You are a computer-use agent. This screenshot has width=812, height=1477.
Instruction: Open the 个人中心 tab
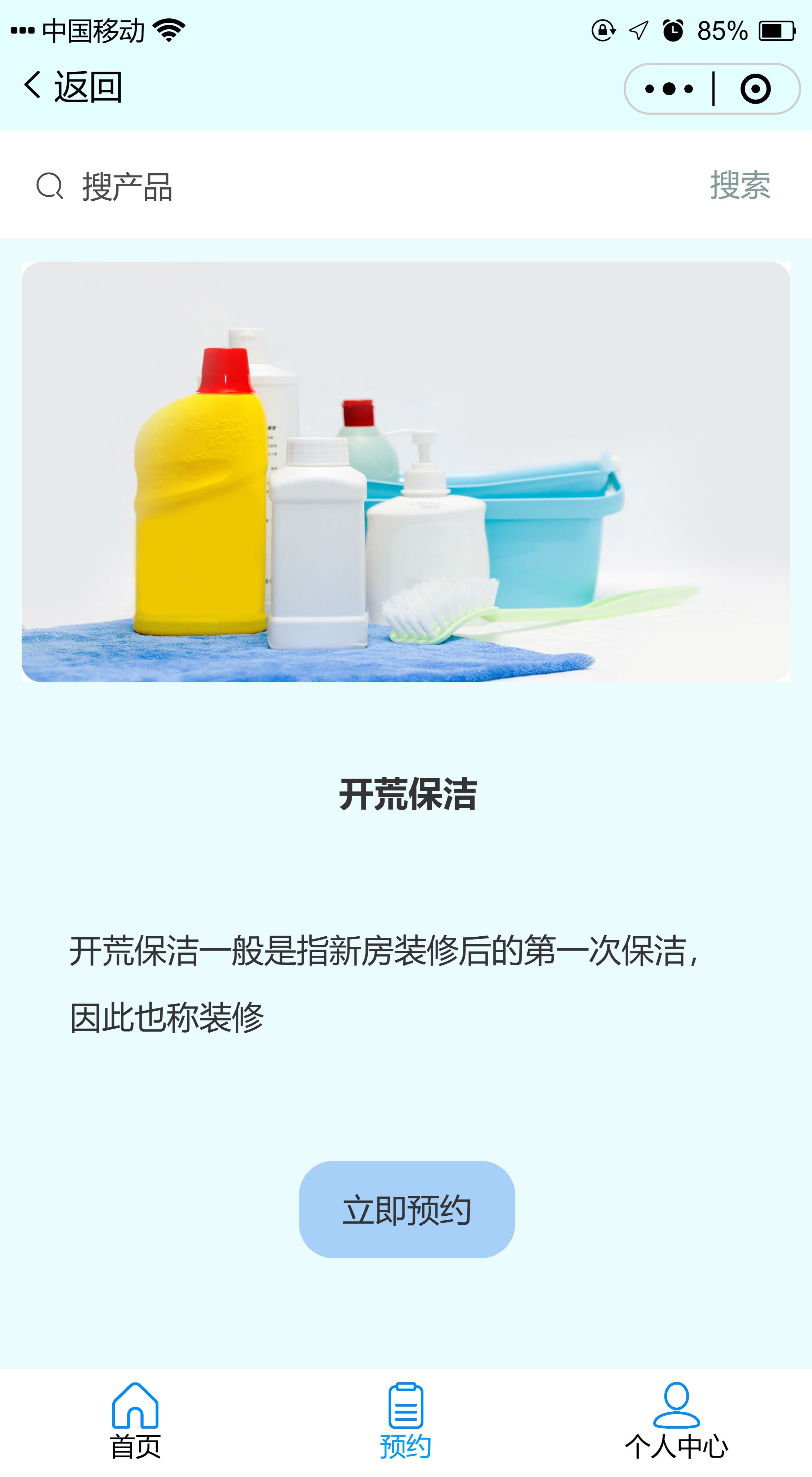pos(676,1421)
